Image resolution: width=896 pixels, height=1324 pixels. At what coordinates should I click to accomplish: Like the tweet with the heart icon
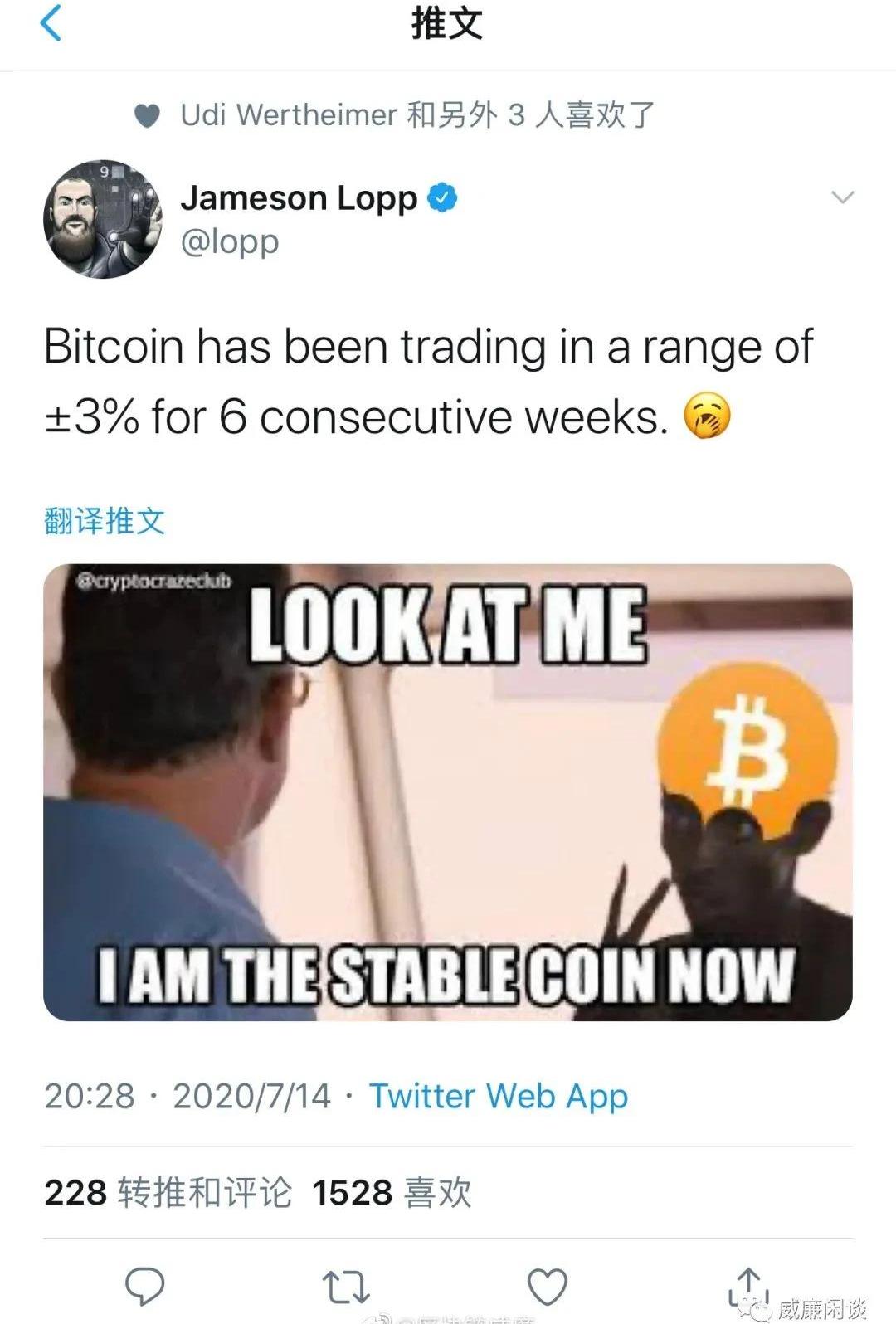tap(547, 1286)
